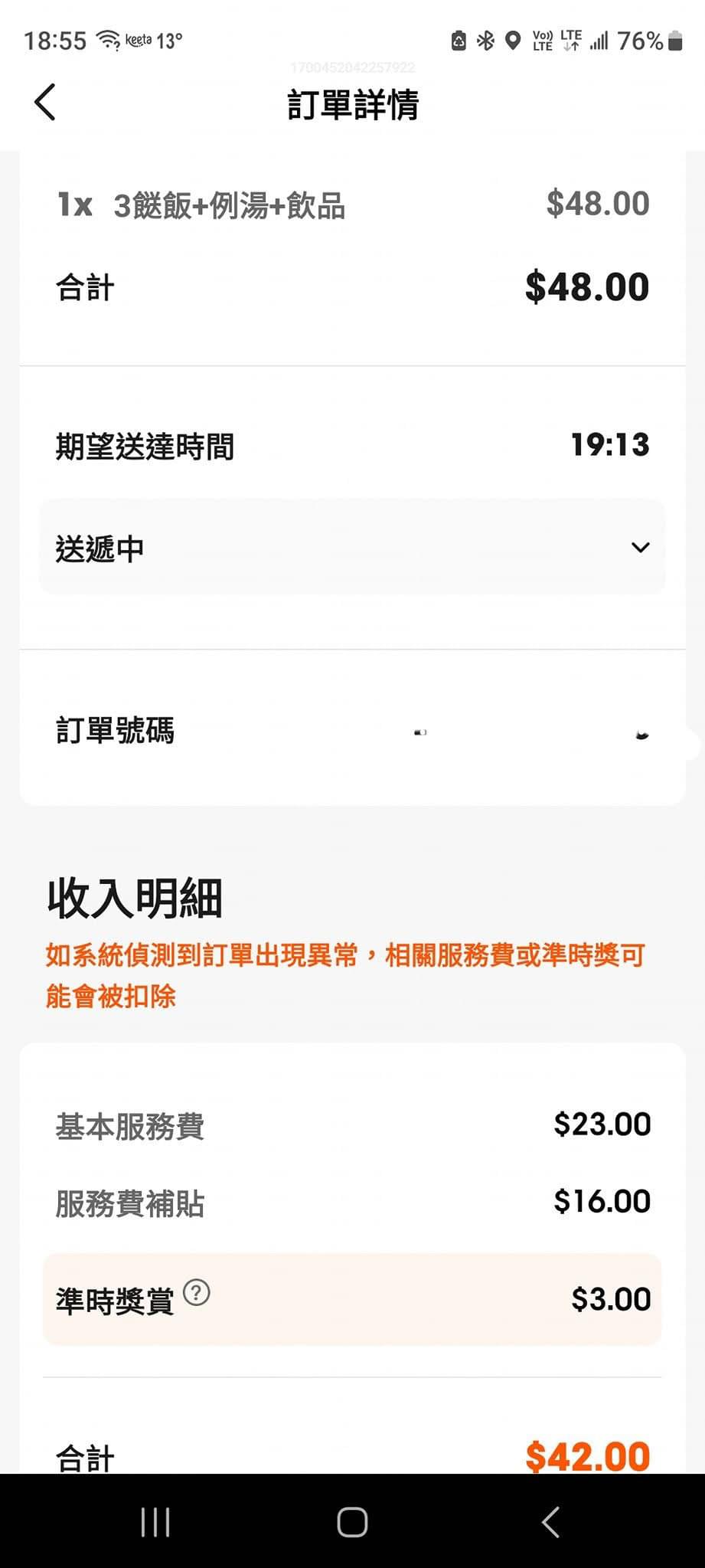Tap the system back button
Viewport: 705px width, 1568px height.
coord(550,1522)
